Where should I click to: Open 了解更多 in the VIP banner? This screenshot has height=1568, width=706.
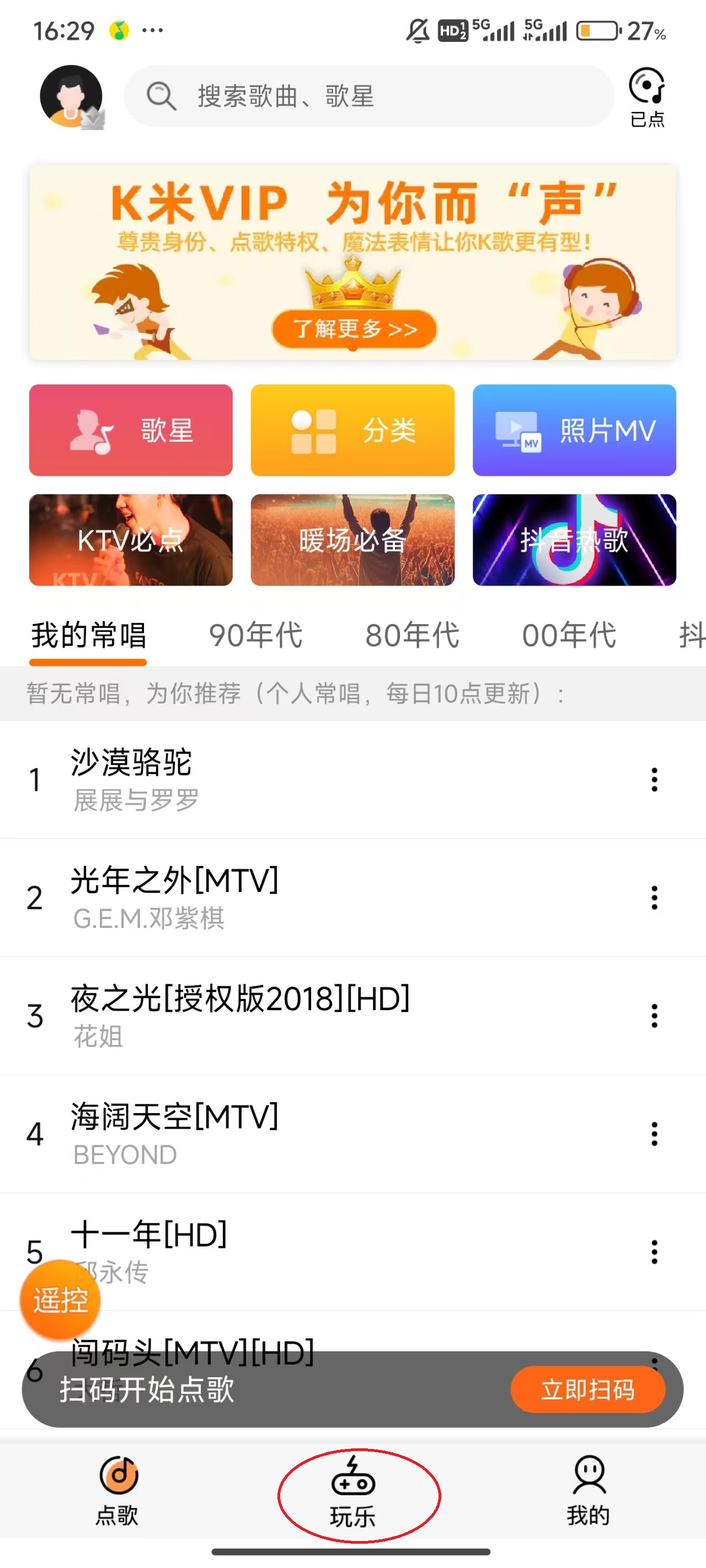tap(355, 329)
